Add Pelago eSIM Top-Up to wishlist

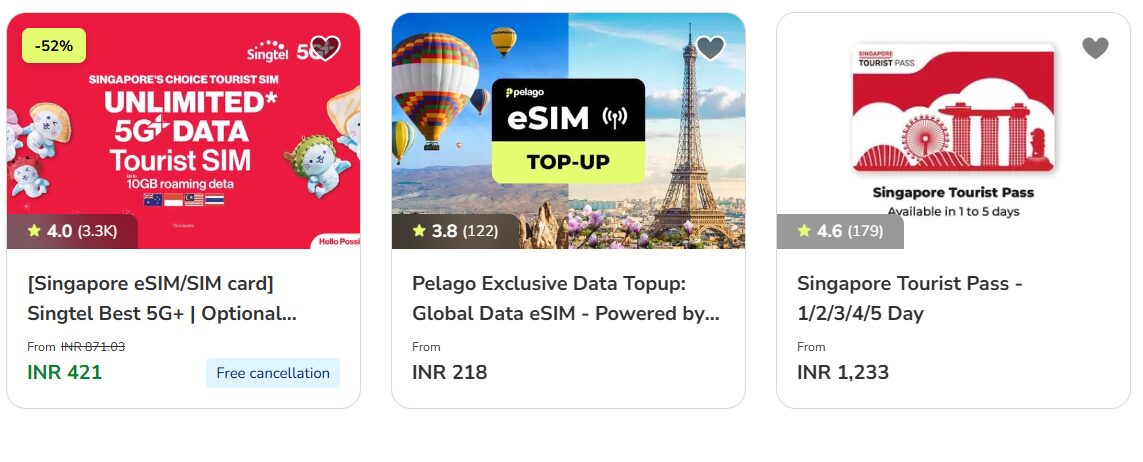tap(710, 47)
